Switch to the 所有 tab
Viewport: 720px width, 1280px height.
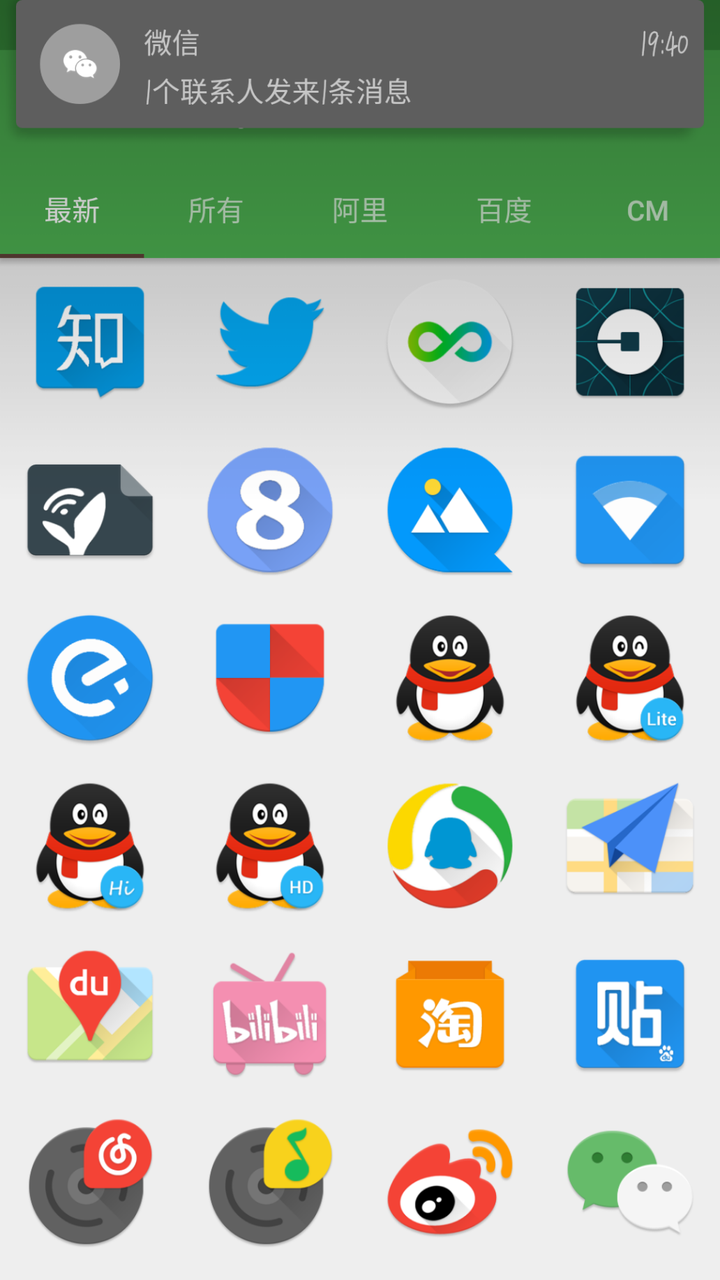point(215,211)
